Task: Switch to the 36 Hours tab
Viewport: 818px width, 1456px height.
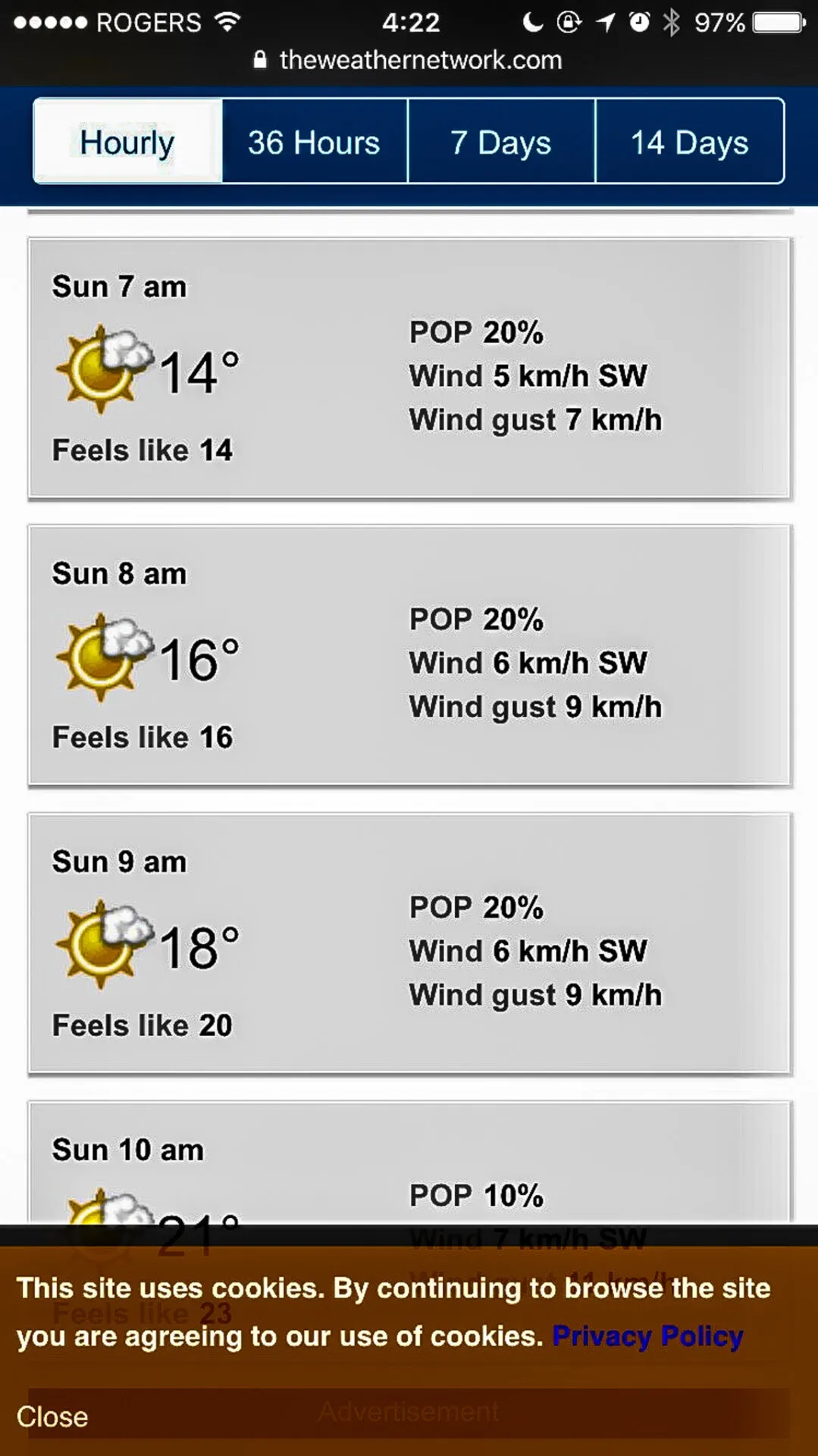Action: tap(314, 142)
